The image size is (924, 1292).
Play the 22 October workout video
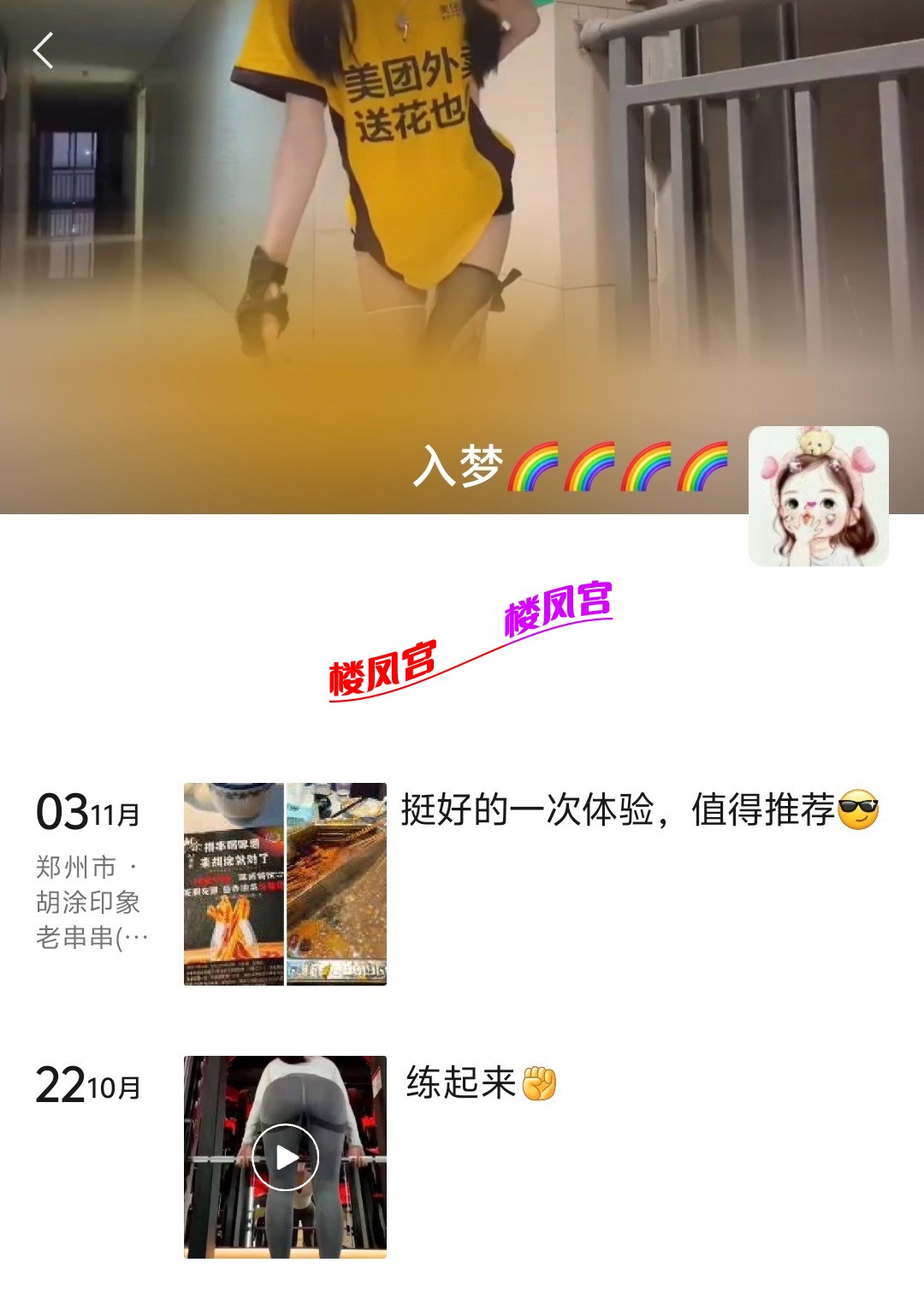click(285, 1157)
